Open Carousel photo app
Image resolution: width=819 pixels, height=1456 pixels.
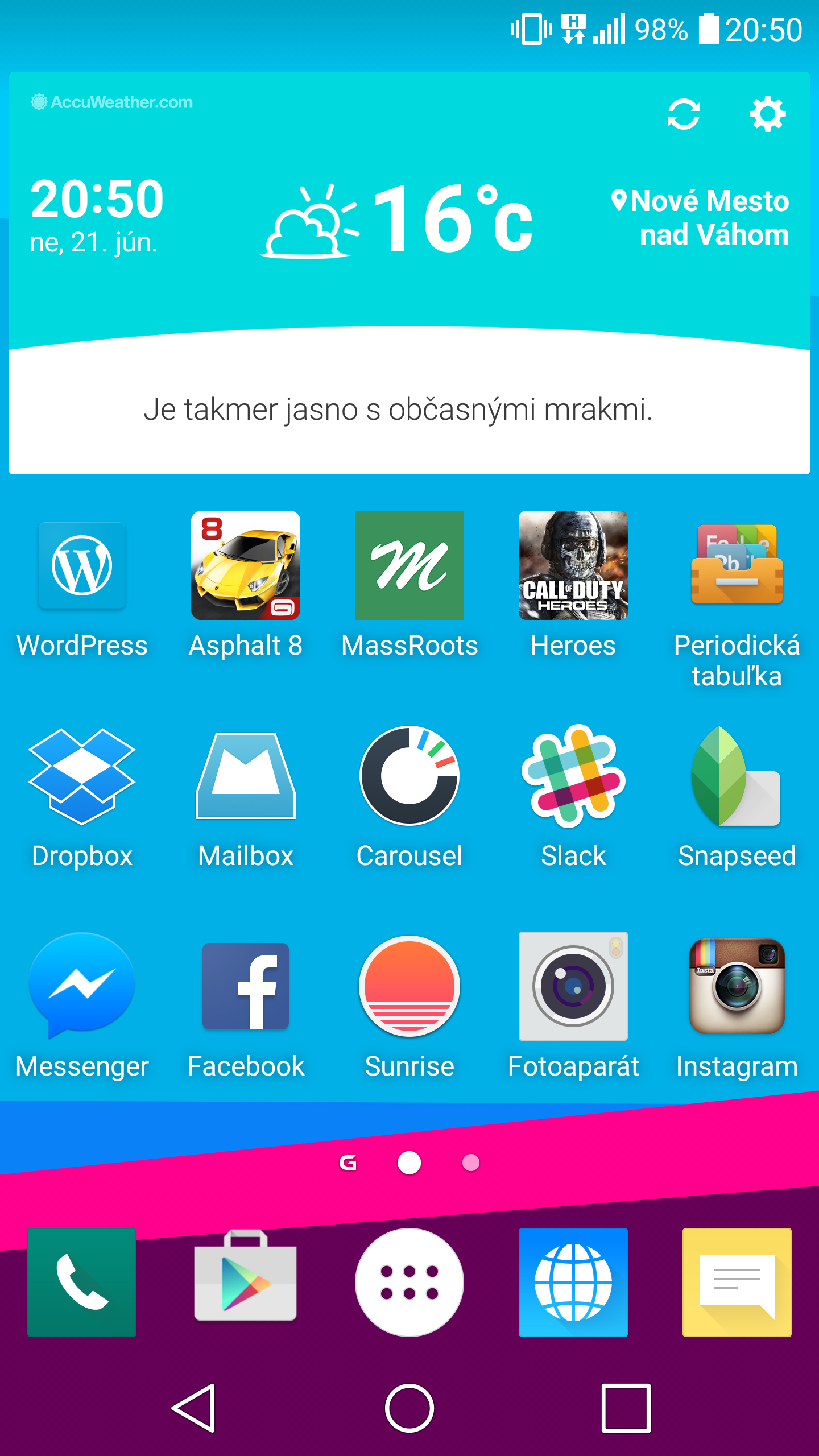pyautogui.click(x=409, y=776)
